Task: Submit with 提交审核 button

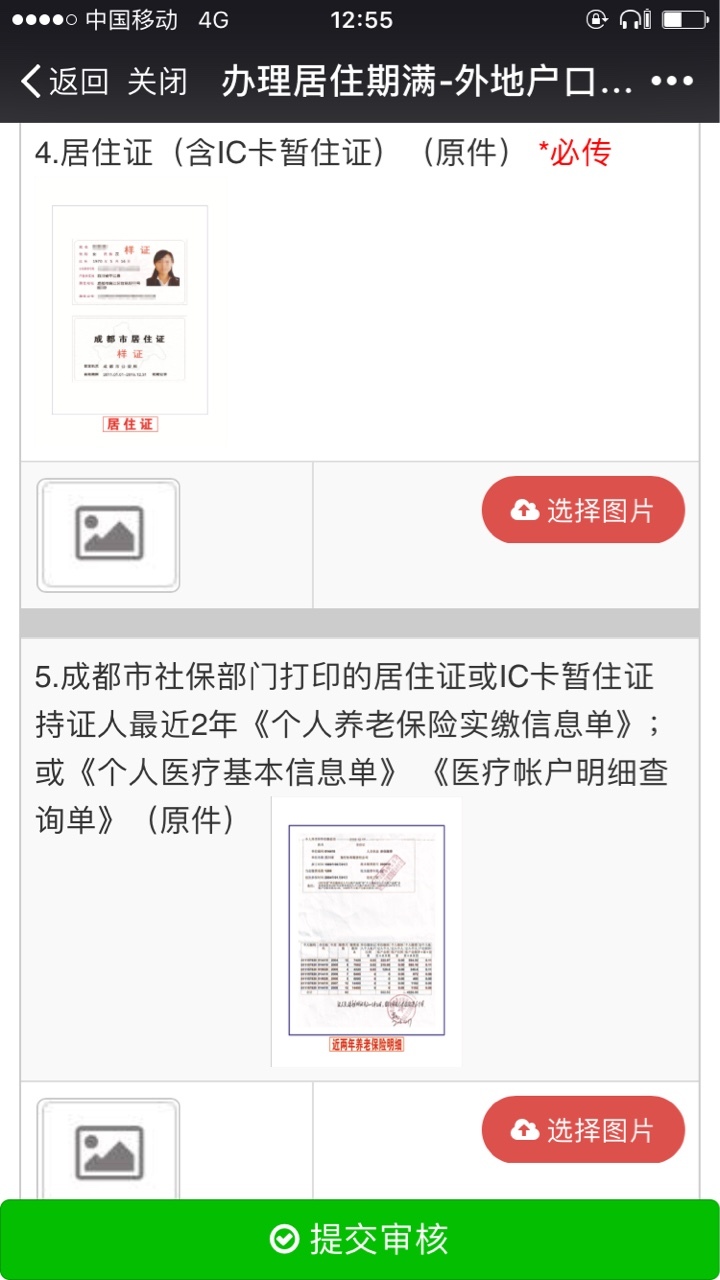Action: [x=360, y=1239]
